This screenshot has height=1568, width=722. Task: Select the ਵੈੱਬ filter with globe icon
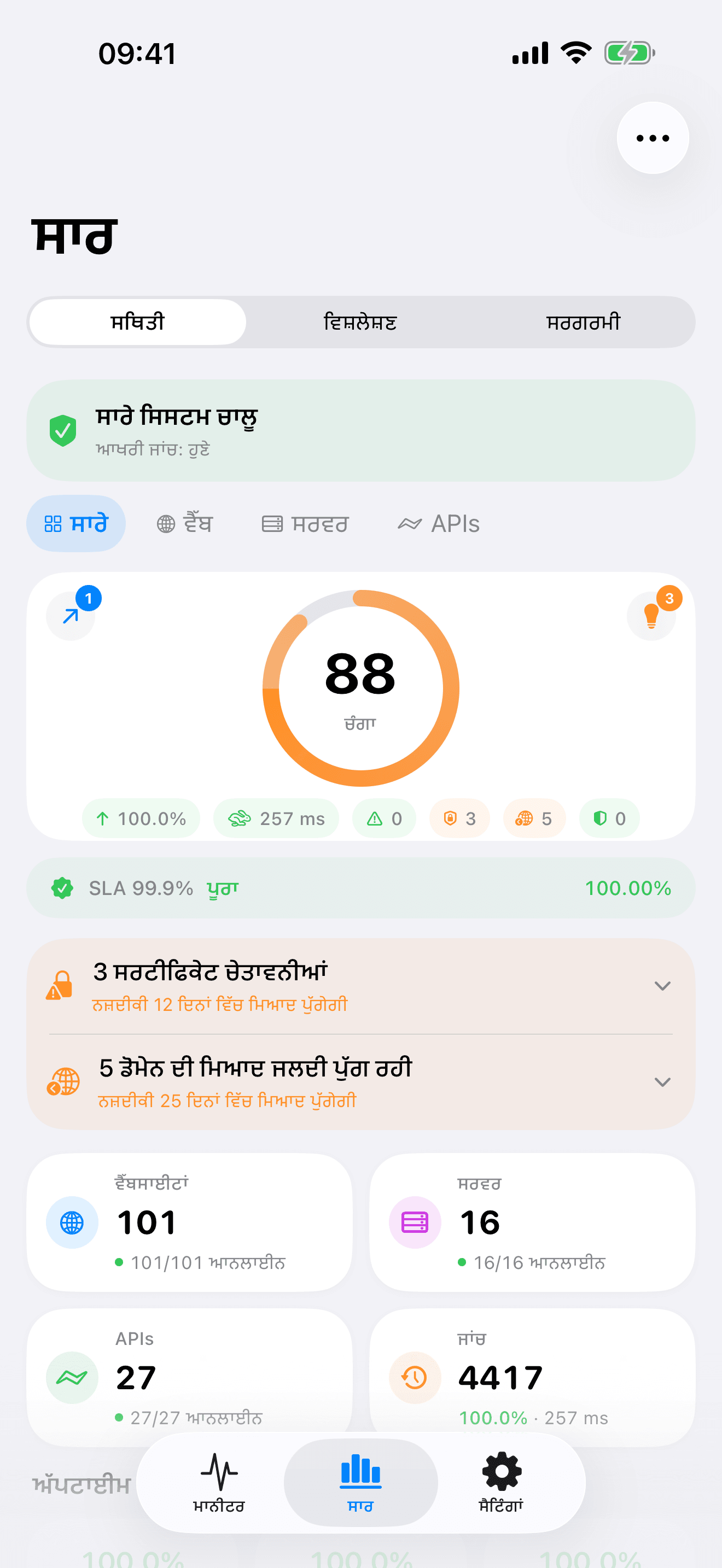[x=184, y=523]
